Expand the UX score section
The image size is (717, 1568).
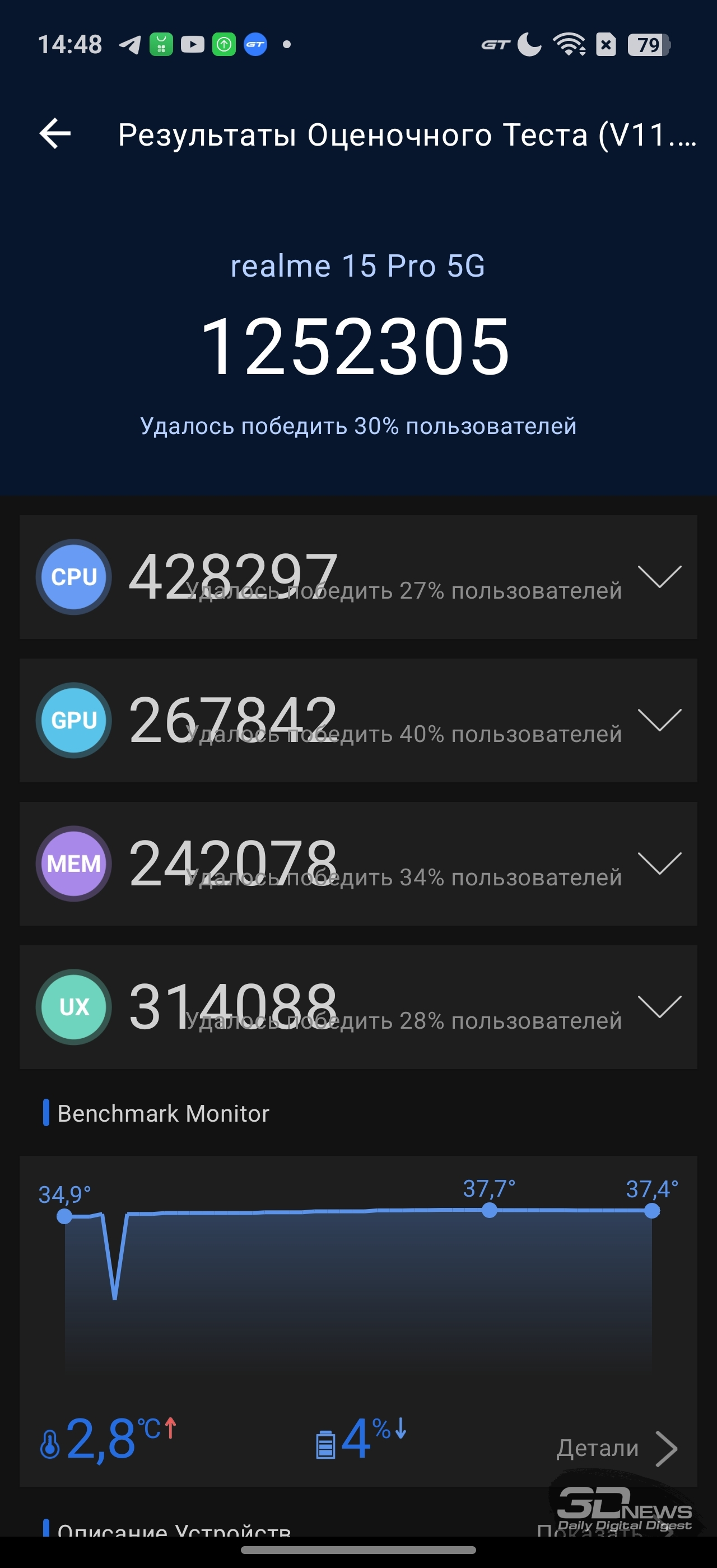pos(659,1006)
